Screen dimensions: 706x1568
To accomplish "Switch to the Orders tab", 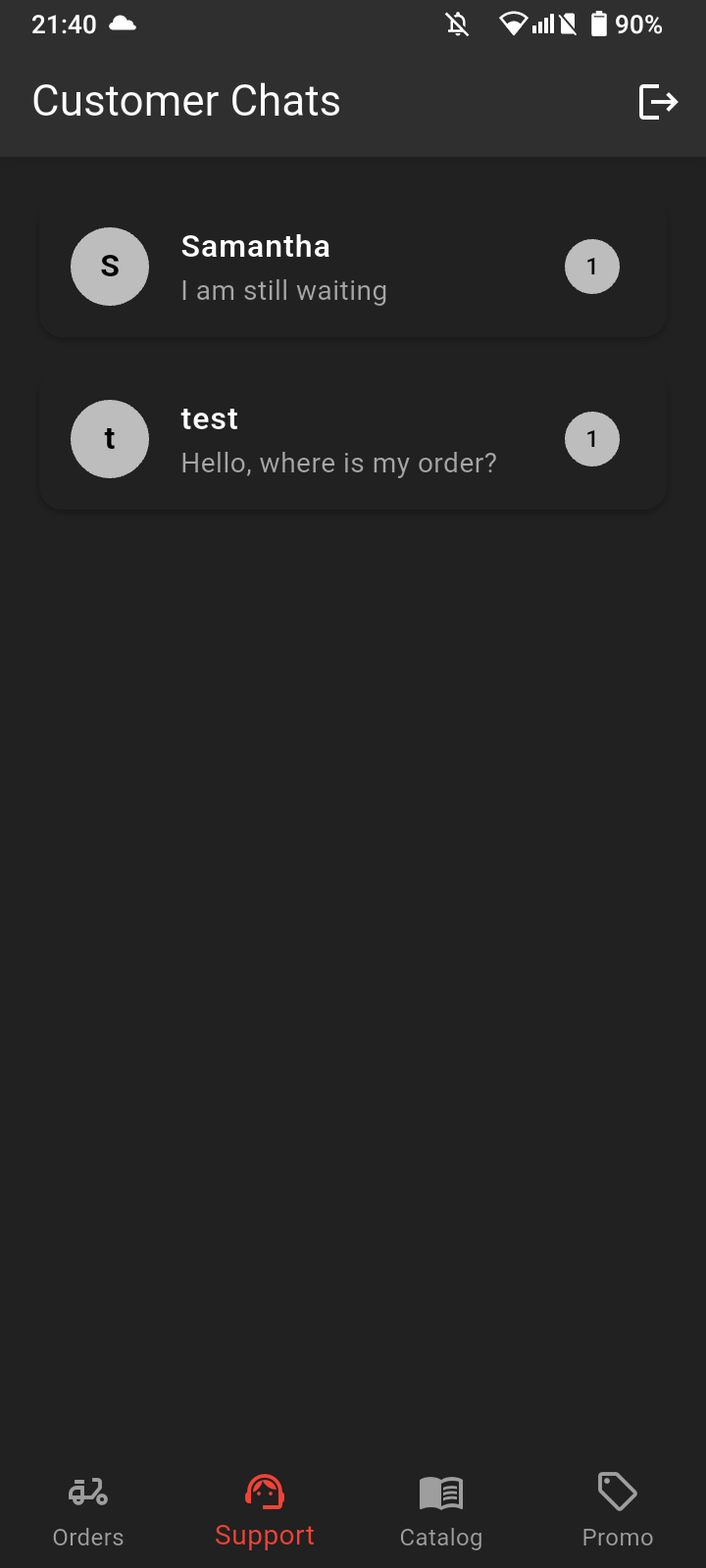I will click(88, 1511).
